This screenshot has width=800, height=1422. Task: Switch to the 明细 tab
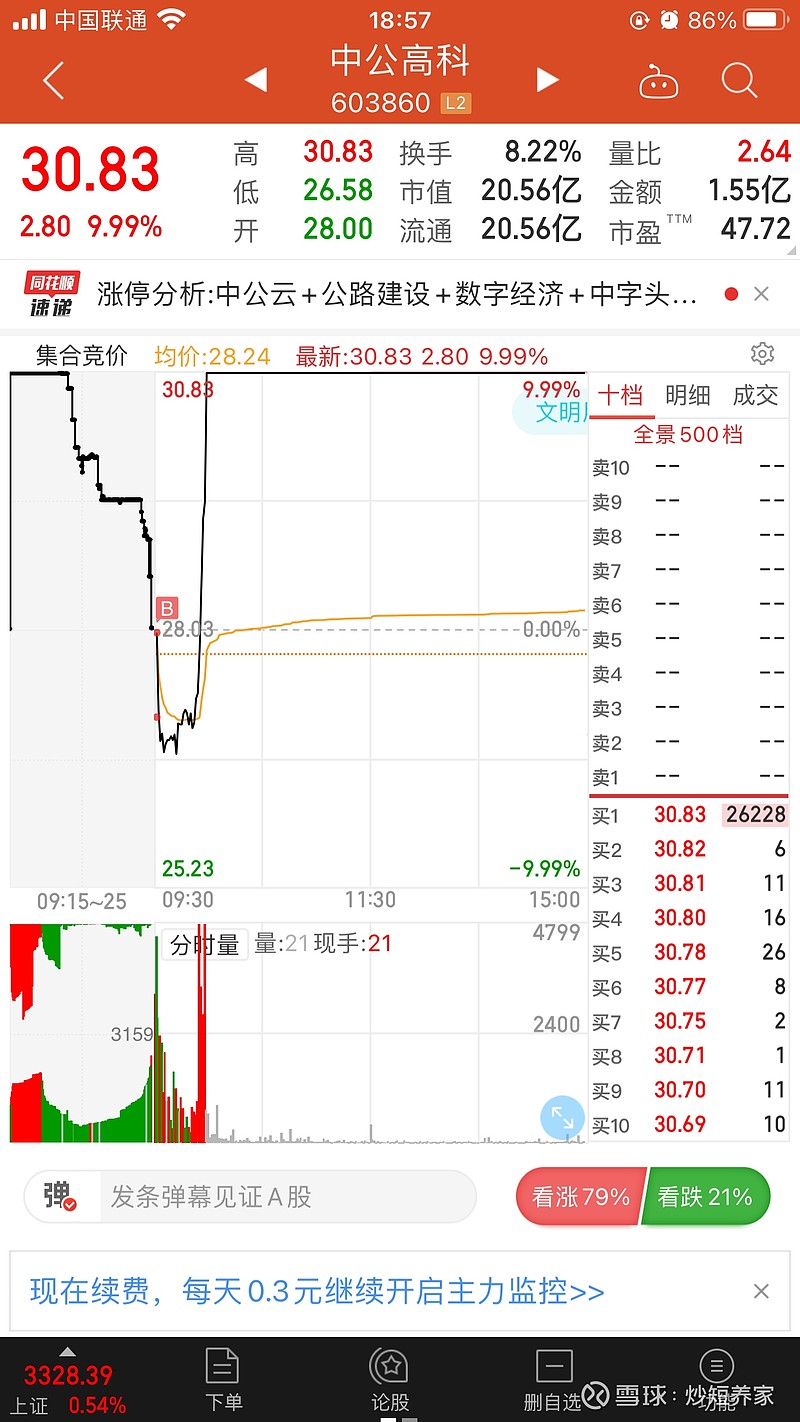coord(688,395)
